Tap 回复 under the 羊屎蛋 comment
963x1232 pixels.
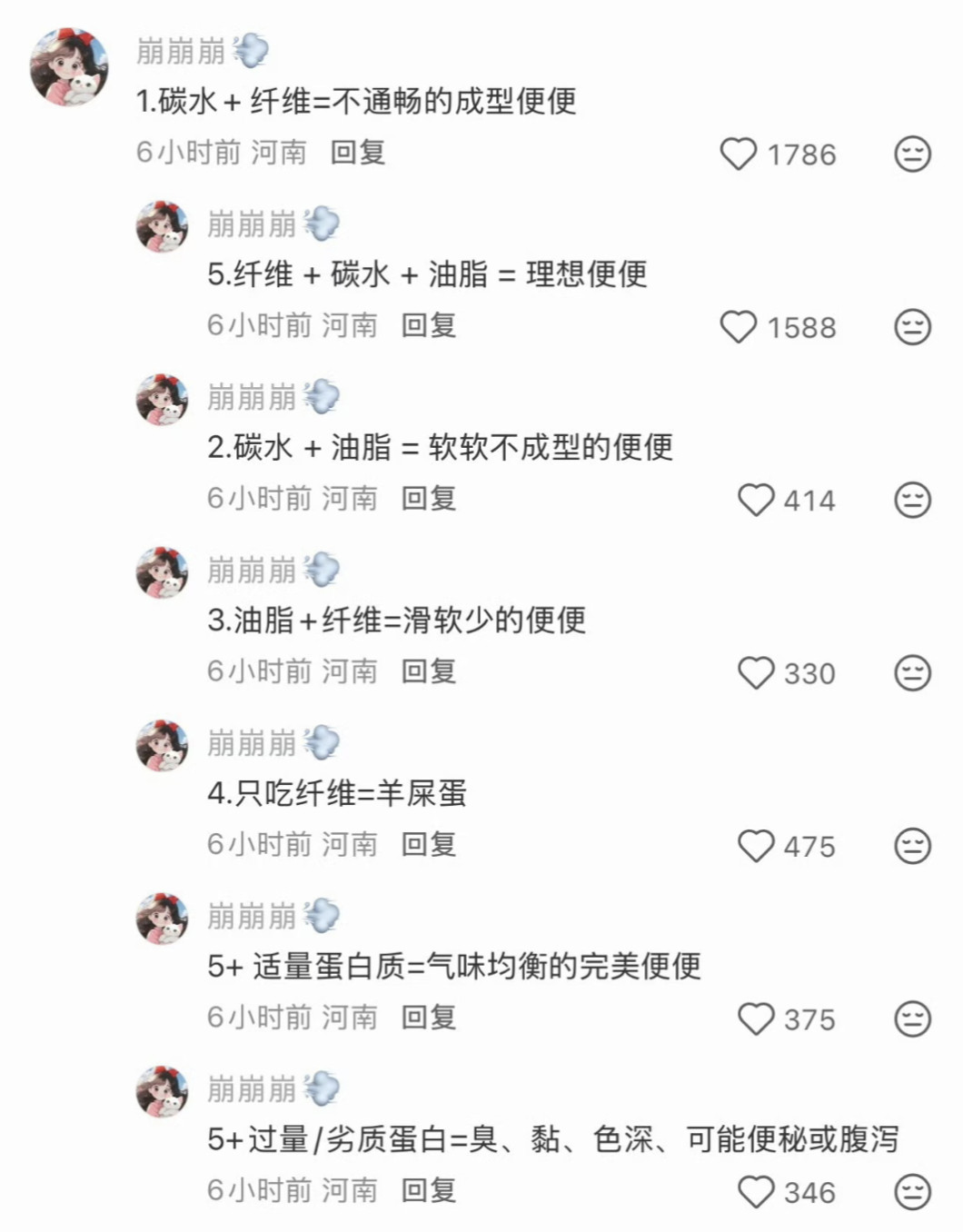pyautogui.click(x=431, y=845)
